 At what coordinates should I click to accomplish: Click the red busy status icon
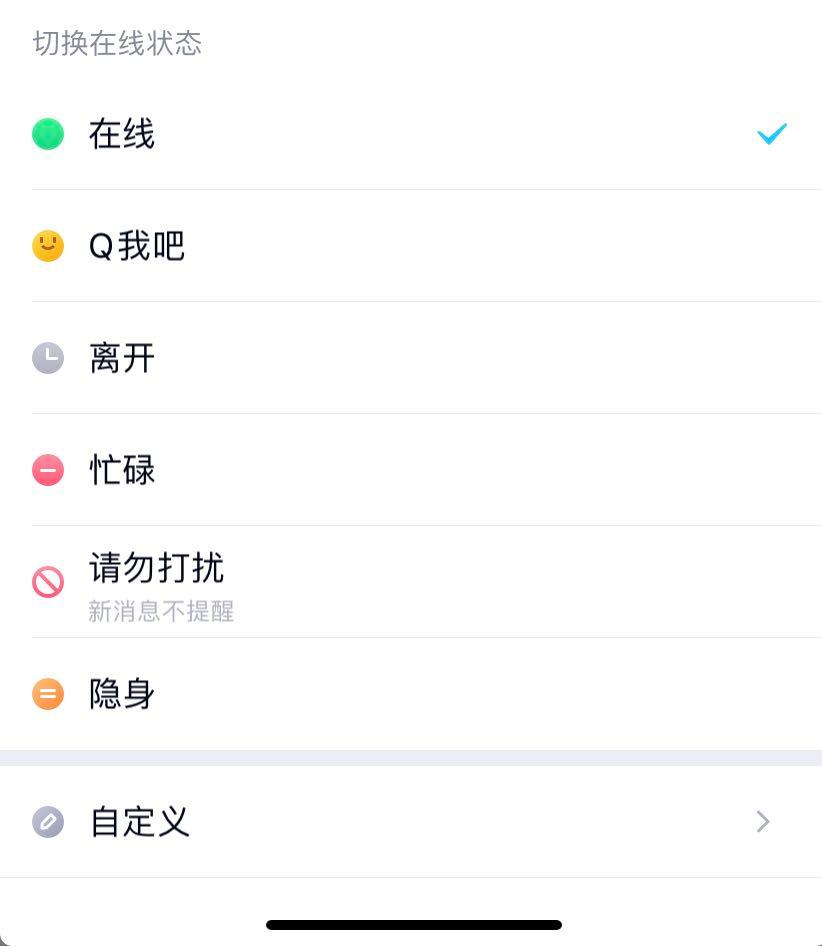pyautogui.click(x=47, y=470)
